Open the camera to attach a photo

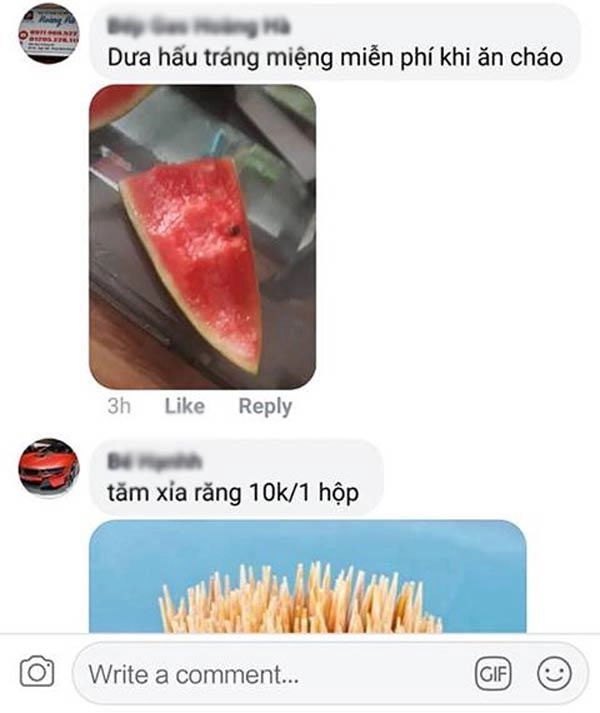37,673
